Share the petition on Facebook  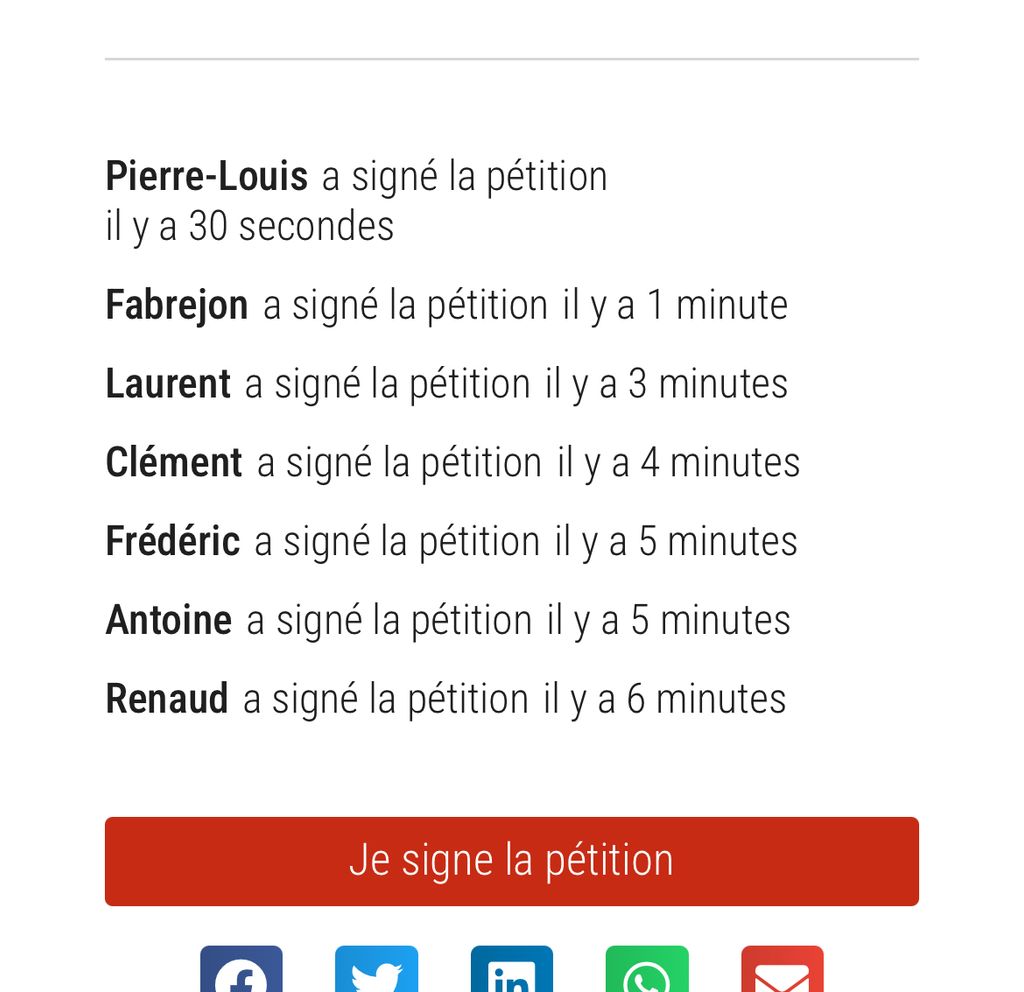[241, 972]
